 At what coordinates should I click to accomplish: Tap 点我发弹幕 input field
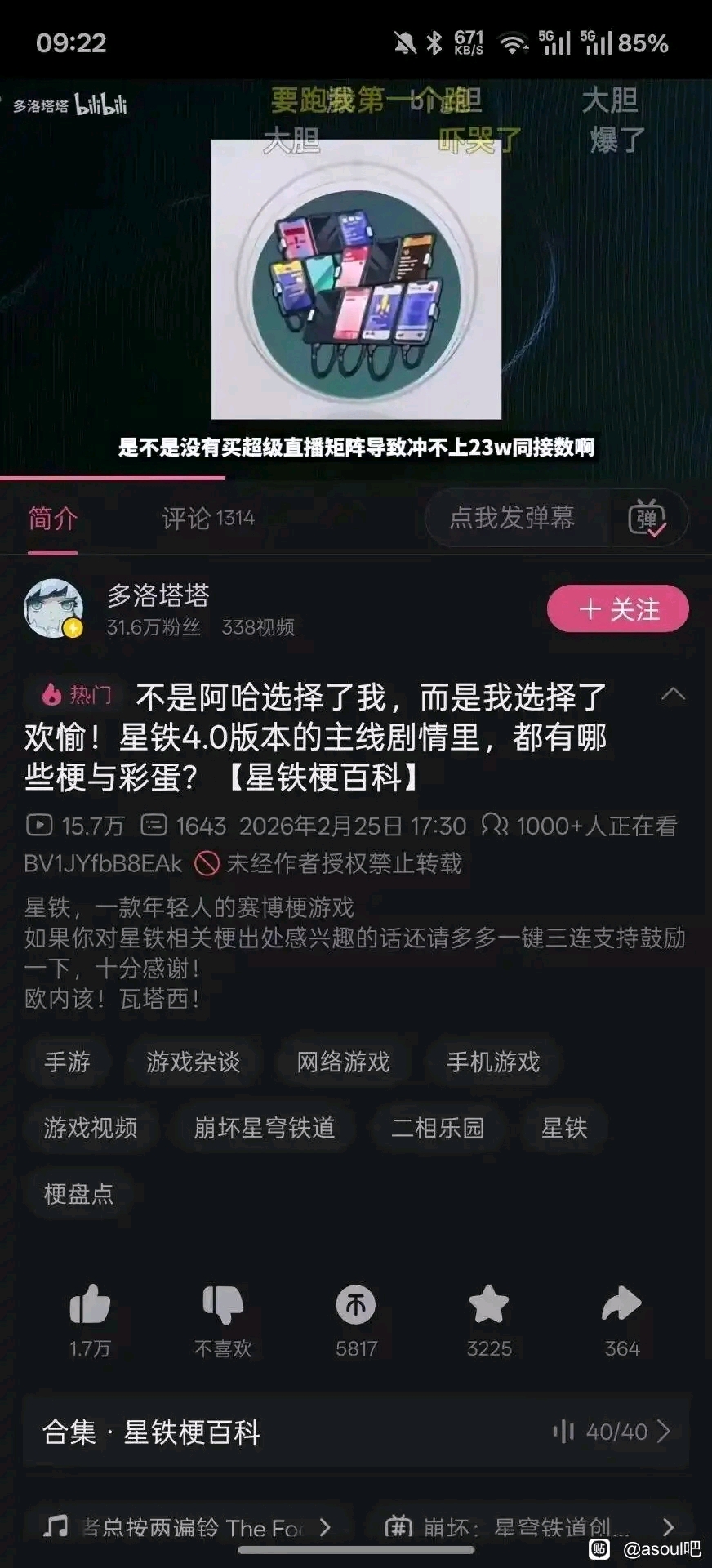point(512,518)
